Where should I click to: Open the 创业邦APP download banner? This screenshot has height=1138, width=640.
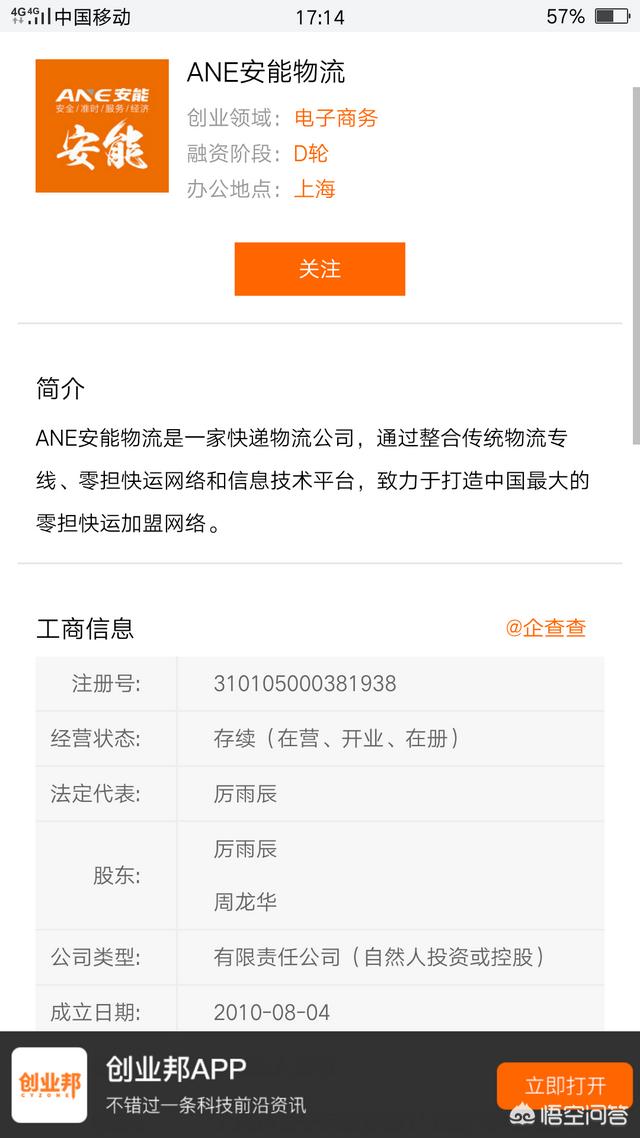click(x=320, y=1084)
